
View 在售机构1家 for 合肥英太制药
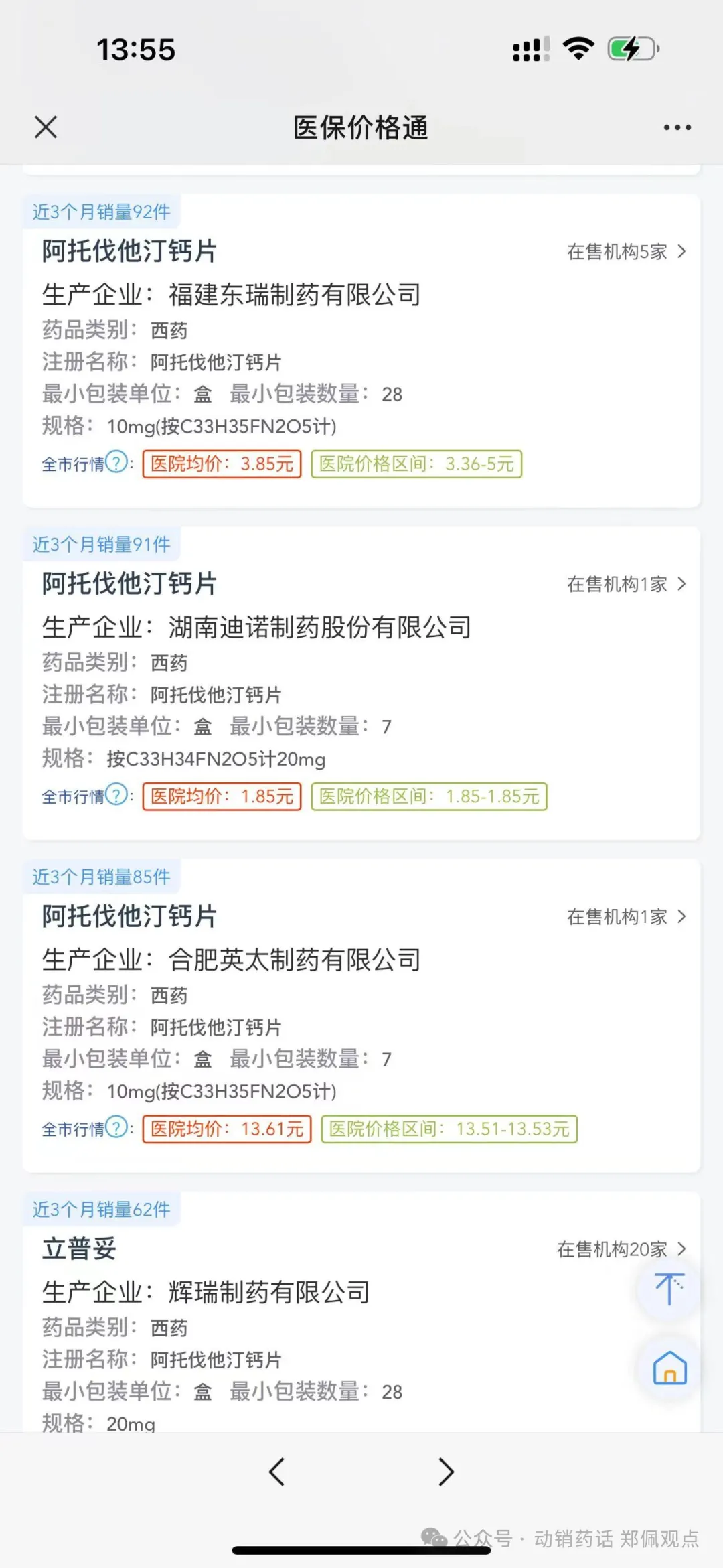[x=626, y=917]
